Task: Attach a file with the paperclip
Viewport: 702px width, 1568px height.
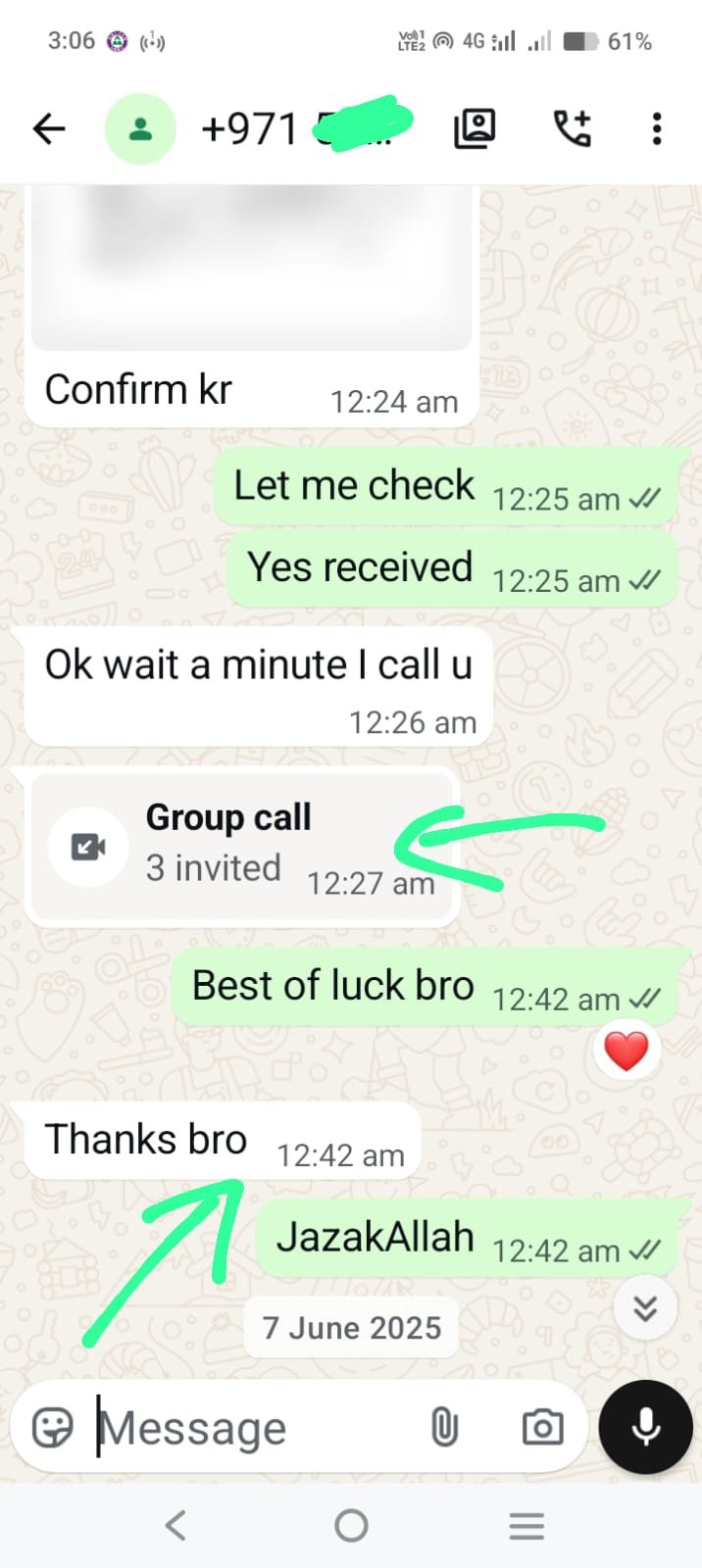Action: click(x=444, y=1428)
